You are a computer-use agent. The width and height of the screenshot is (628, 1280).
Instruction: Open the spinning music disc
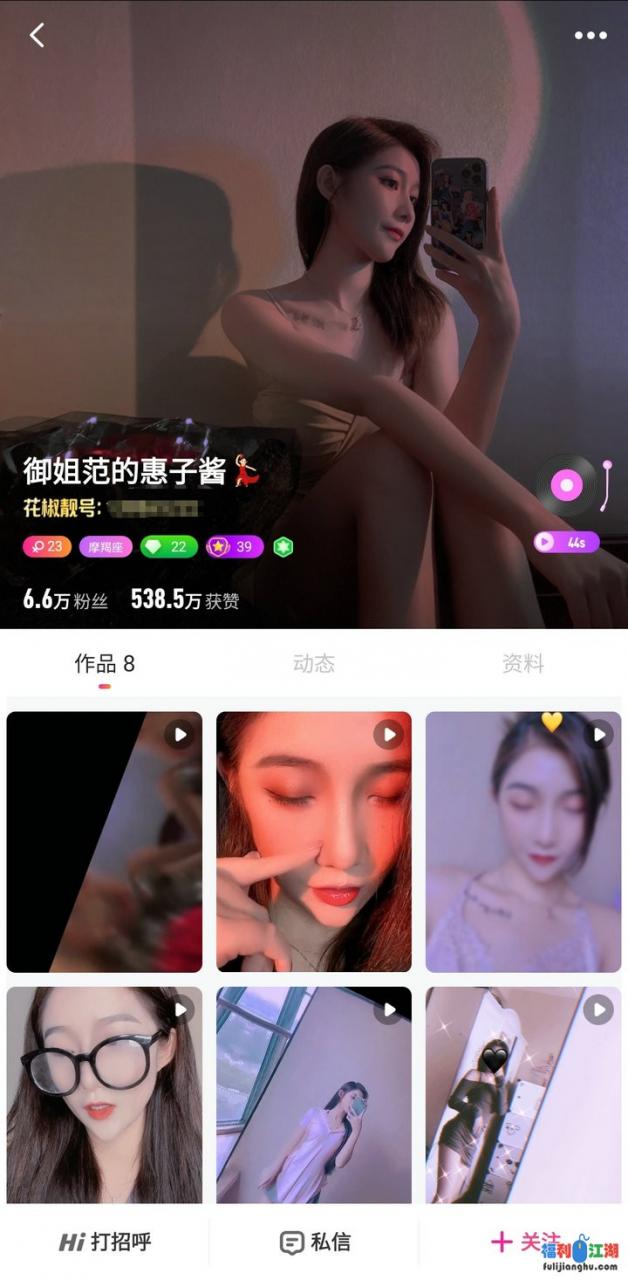click(567, 486)
